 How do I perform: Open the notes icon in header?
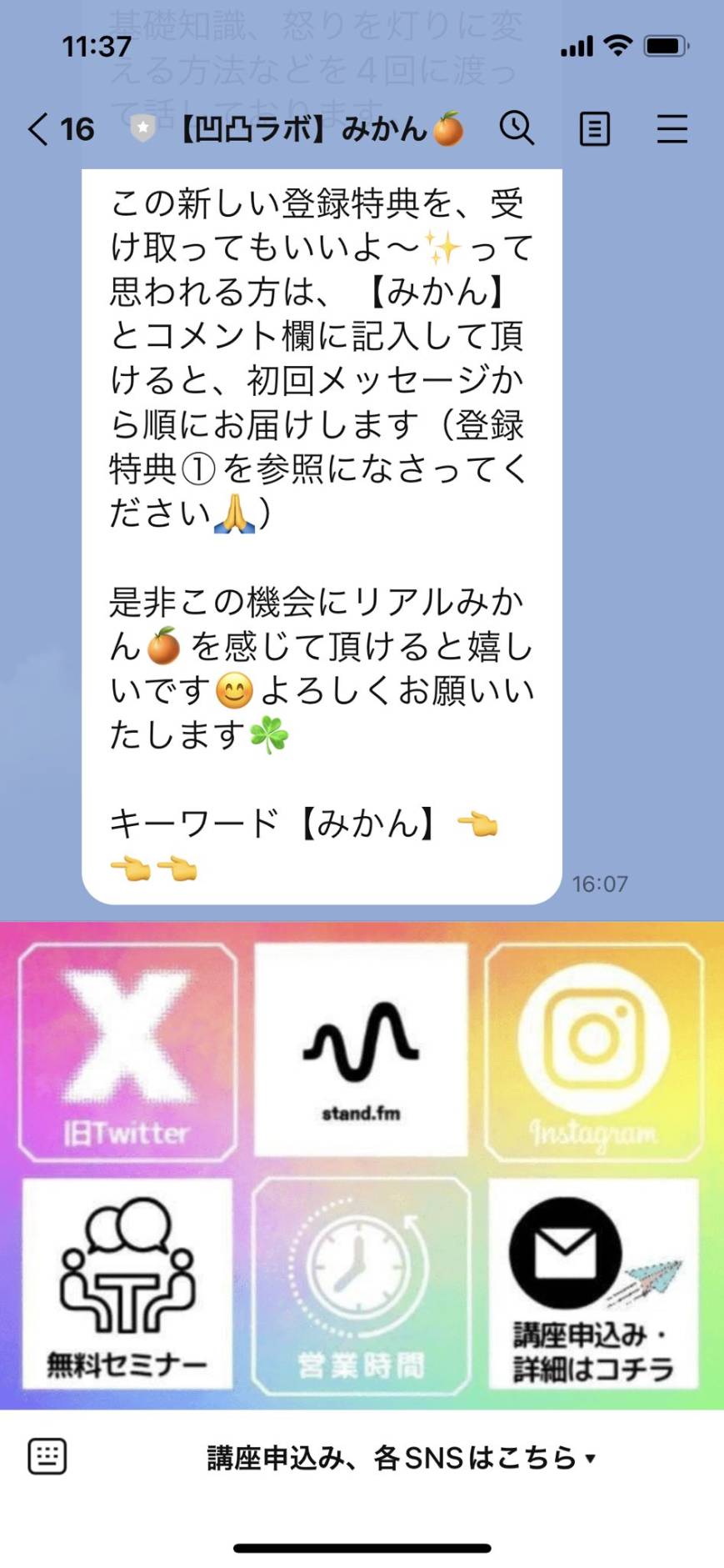tap(594, 129)
